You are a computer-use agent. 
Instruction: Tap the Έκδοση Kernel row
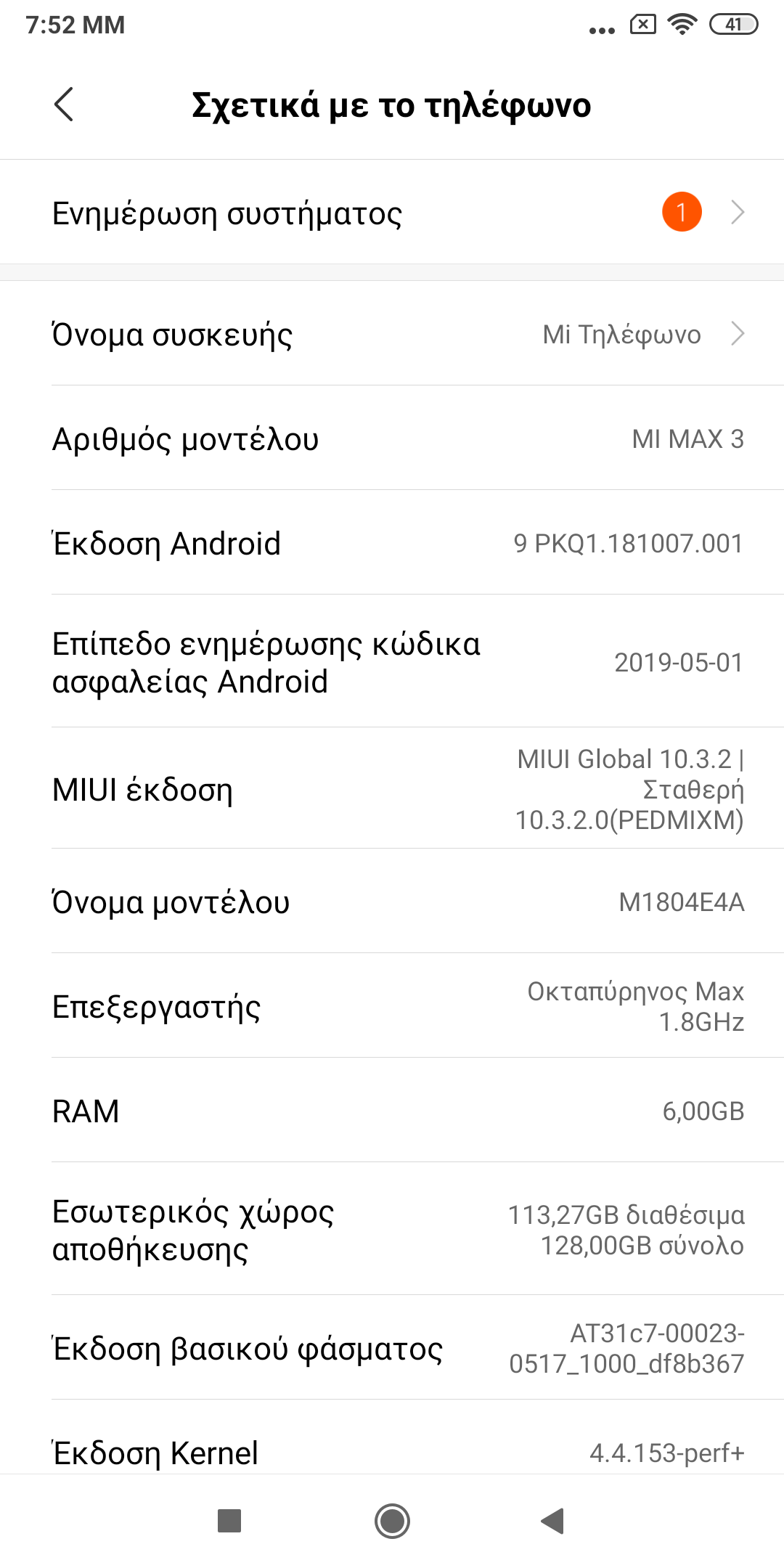[x=392, y=1452]
